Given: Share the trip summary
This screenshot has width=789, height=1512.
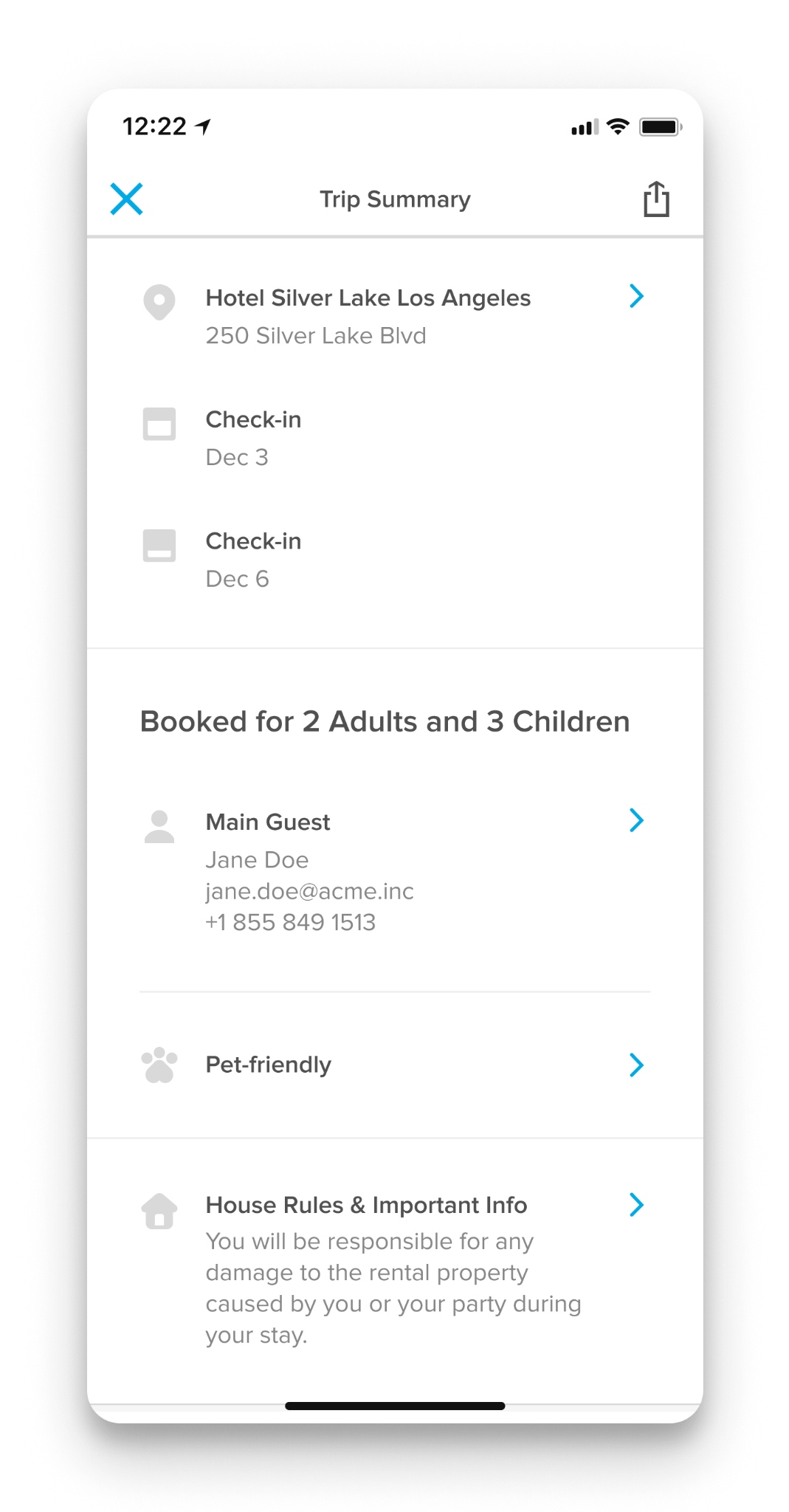Looking at the screenshot, I should 655,199.
